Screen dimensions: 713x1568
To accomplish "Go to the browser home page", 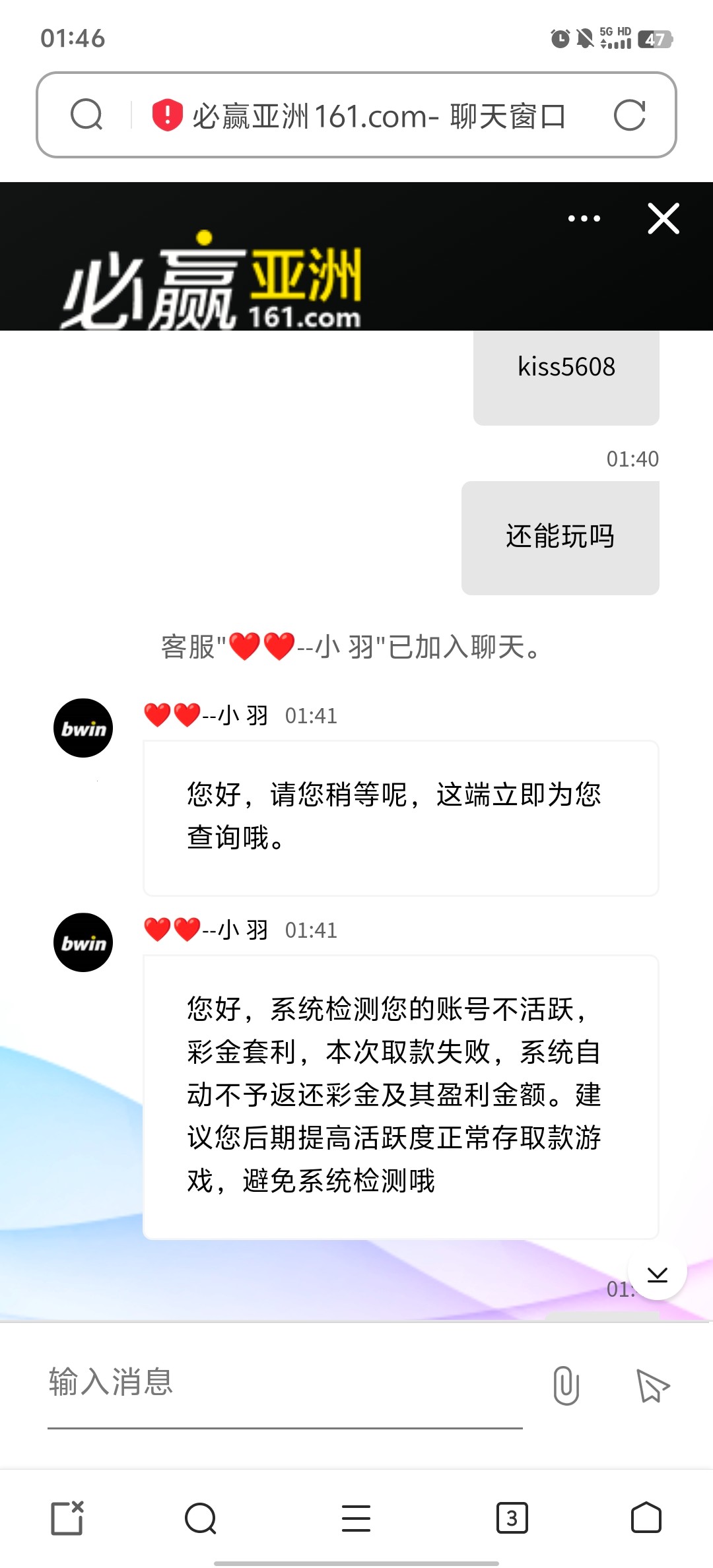I will tap(646, 1518).
